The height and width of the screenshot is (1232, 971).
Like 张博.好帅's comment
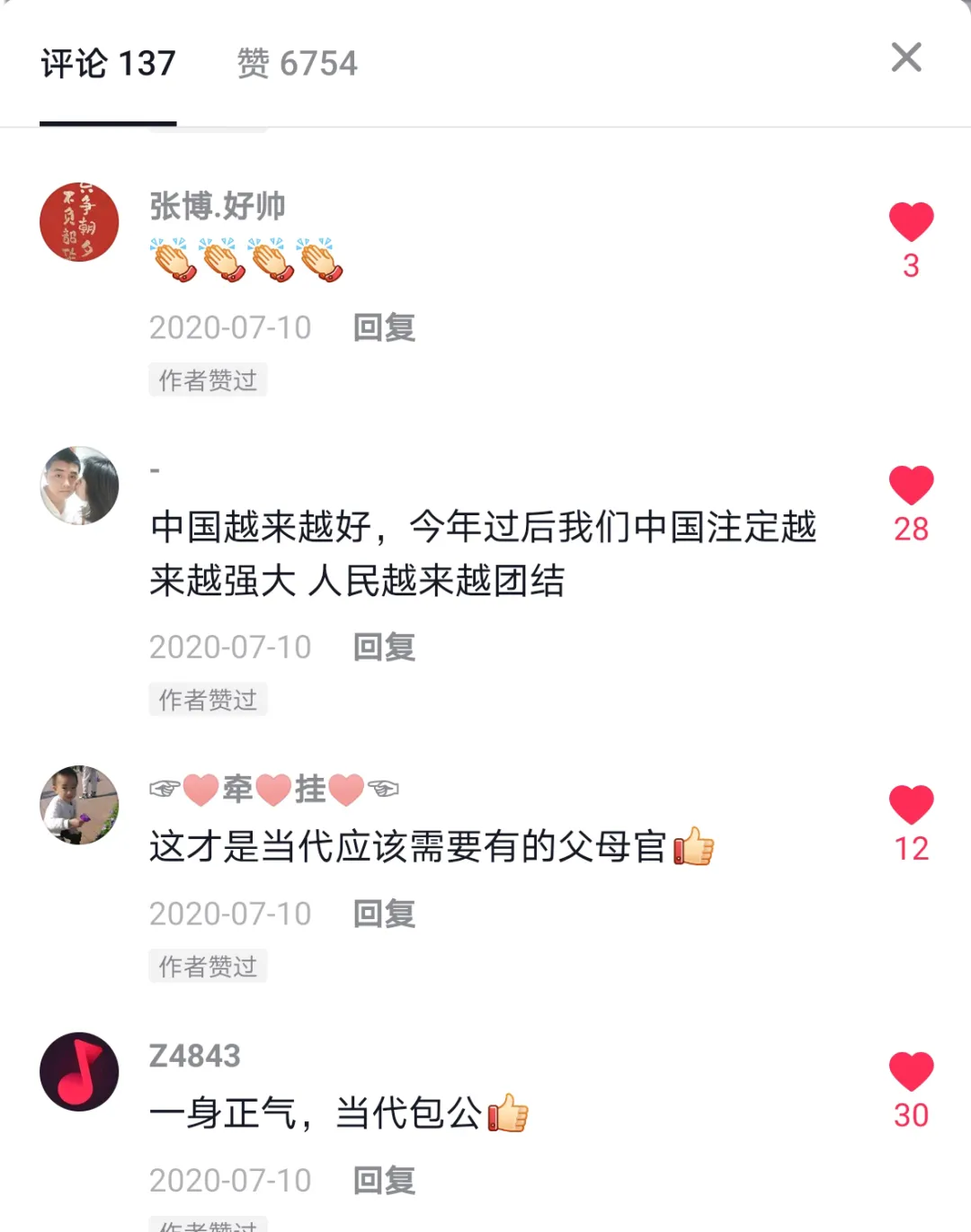911,222
